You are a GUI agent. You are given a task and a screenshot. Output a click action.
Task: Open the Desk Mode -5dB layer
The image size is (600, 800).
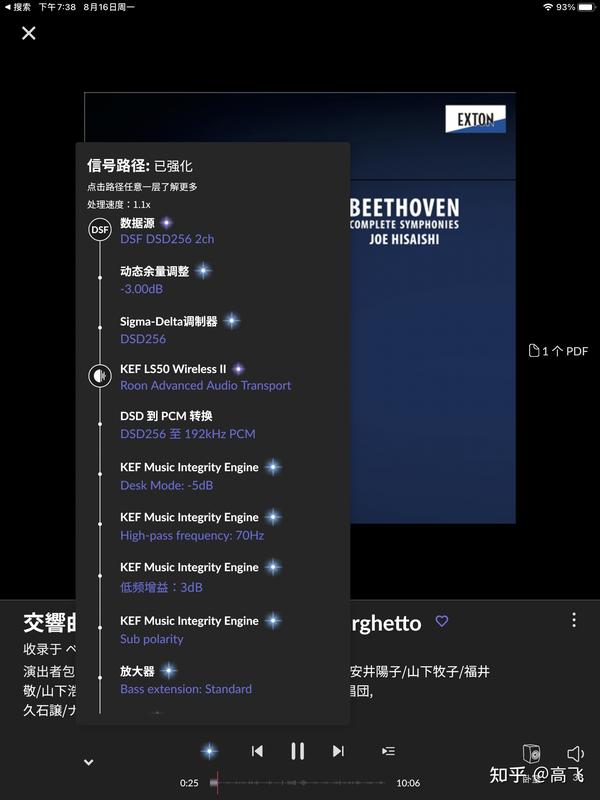click(x=189, y=476)
